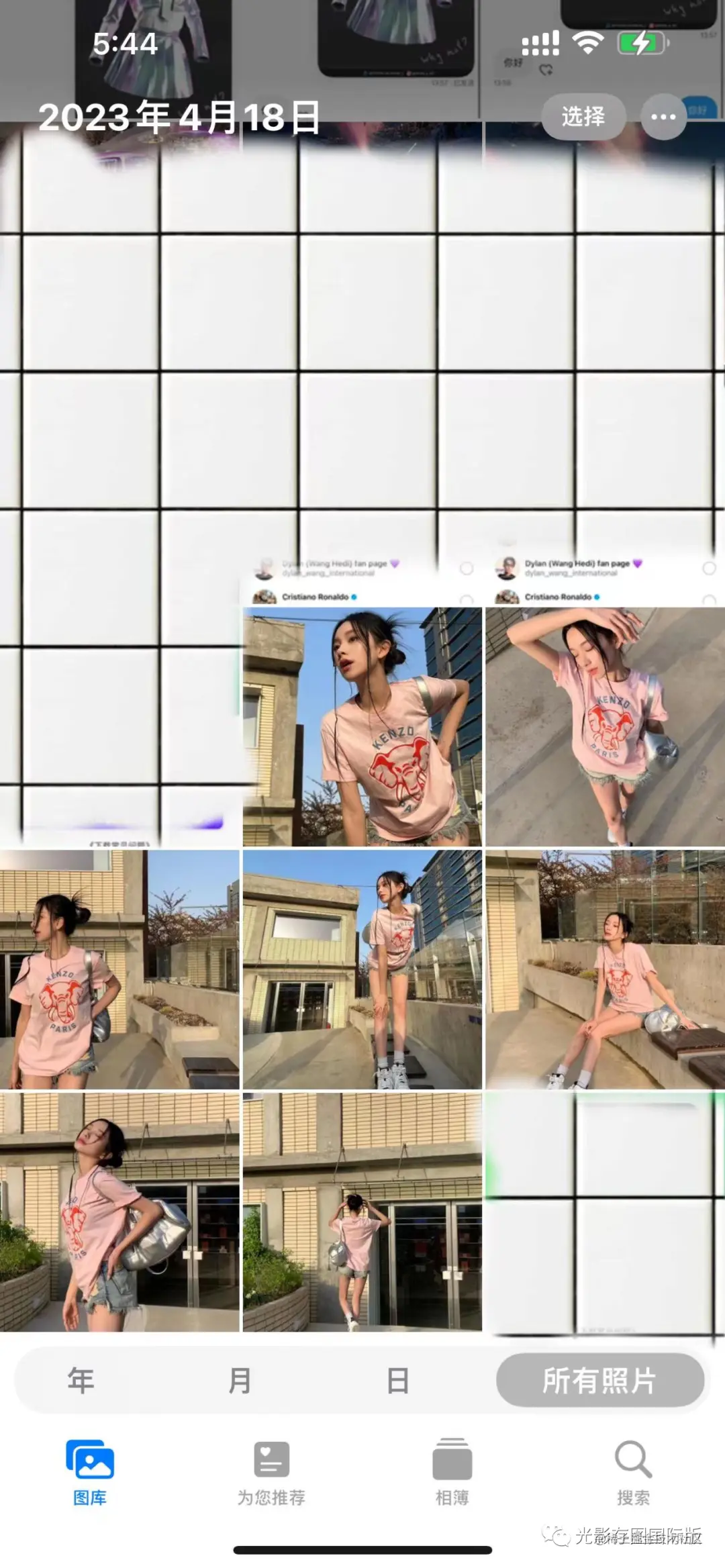Viewport: 725px width, 1568px height.
Task: Open photo of girl with arm over head
Action: [604, 726]
